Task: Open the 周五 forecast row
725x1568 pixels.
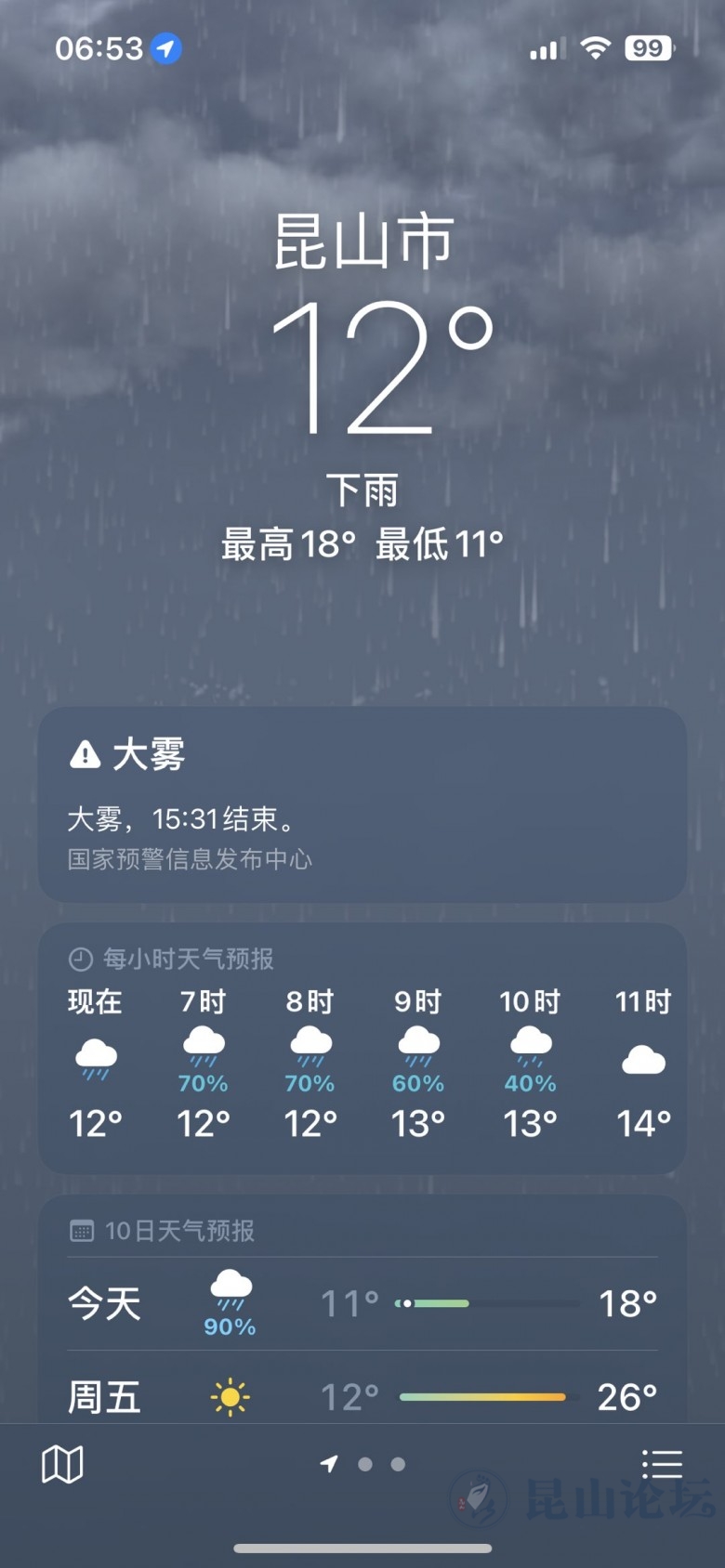Action: pyautogui.click(x=362, y=1396)
